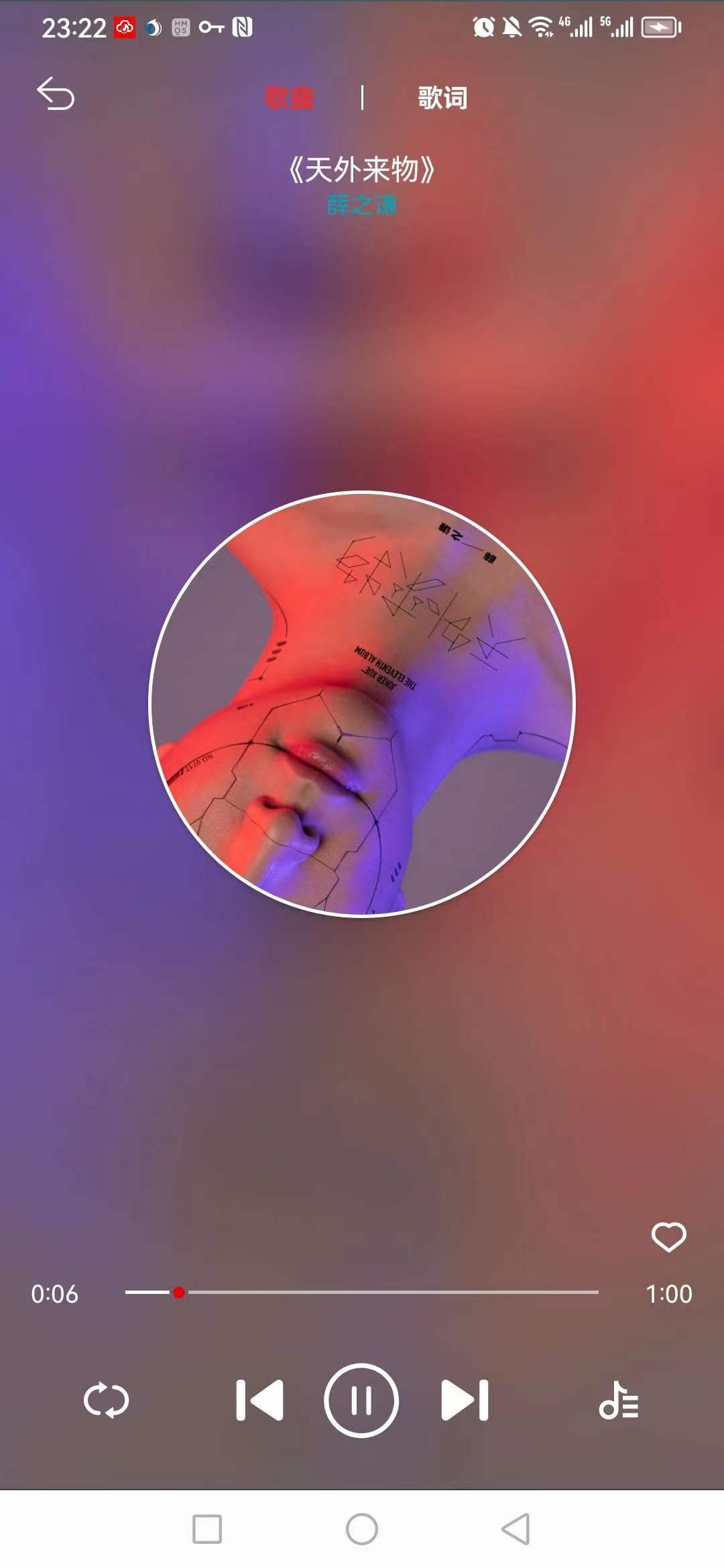The height and width of the screenshot is (1568, 724).
Task: Like the song with the heart icon
Action: click(x=668, y=1237)
